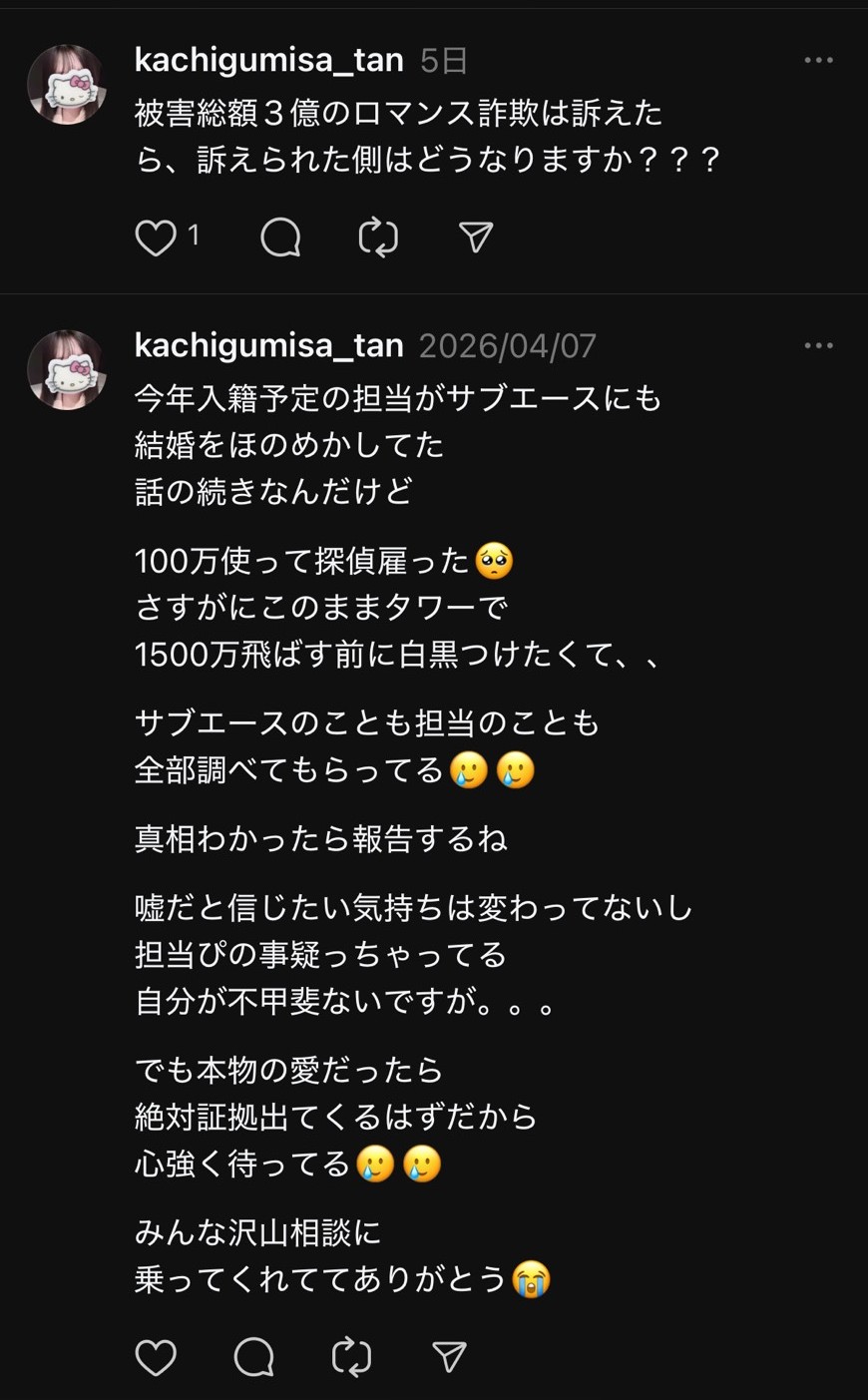868x1400 pixels.
Task: Share the romance-fraud post from 5 days ago
Action: [476, 237]
